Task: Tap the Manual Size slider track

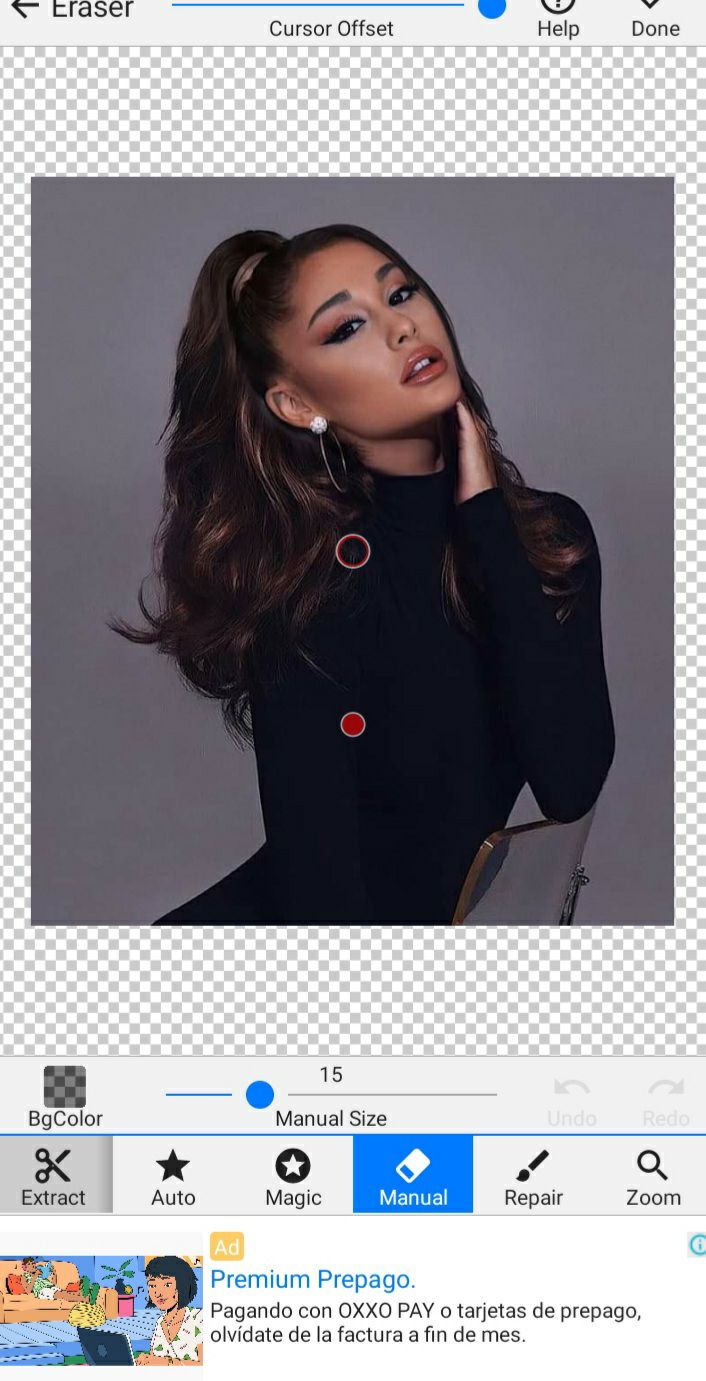Action: pyautogui.click(x=331, y=1095)
